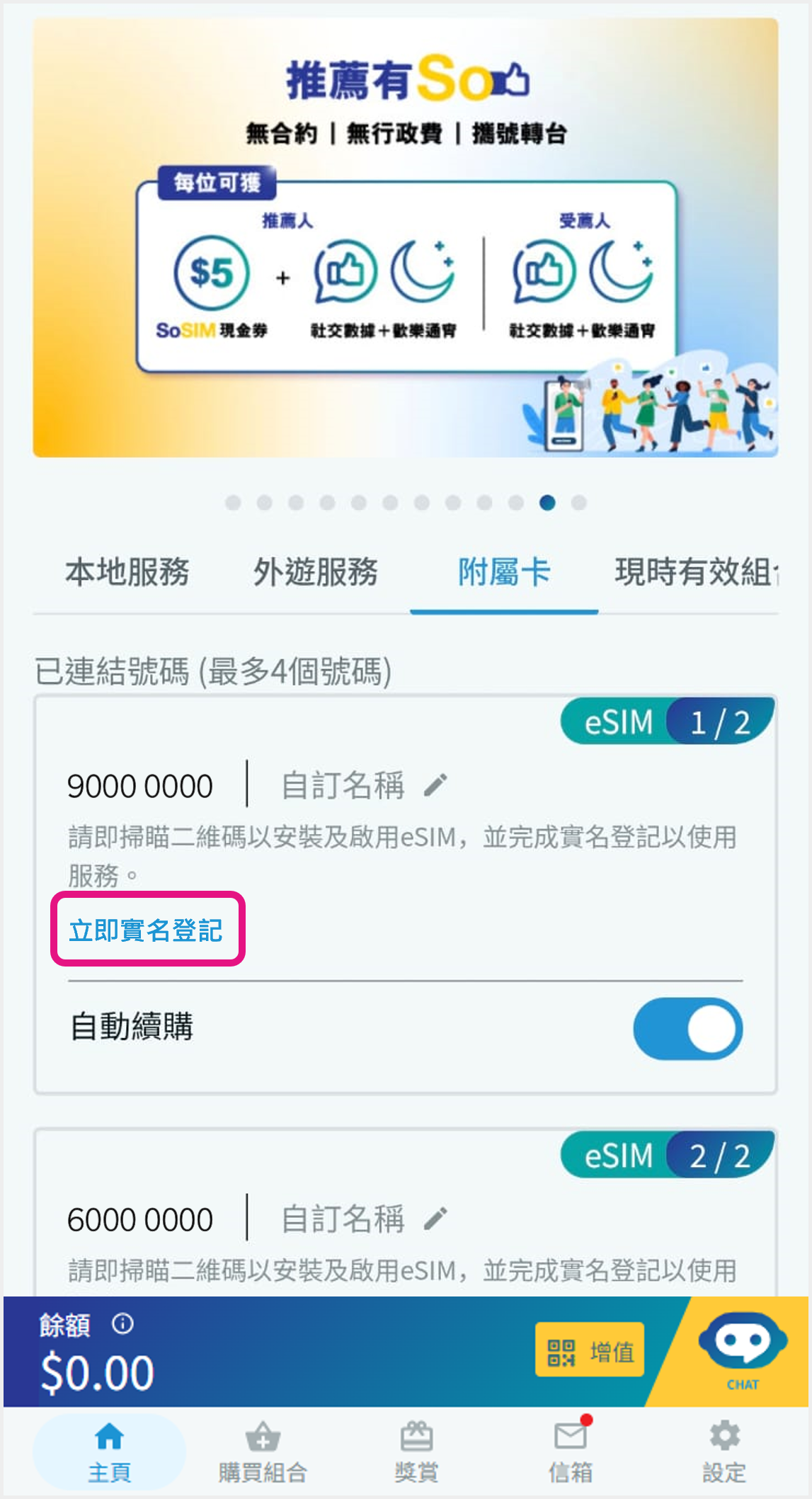Image resolution: width=812 pixels, height=1499 pixels.
Task: Open the CHAT bot assistant
Action: click(x=741, y=1350)
